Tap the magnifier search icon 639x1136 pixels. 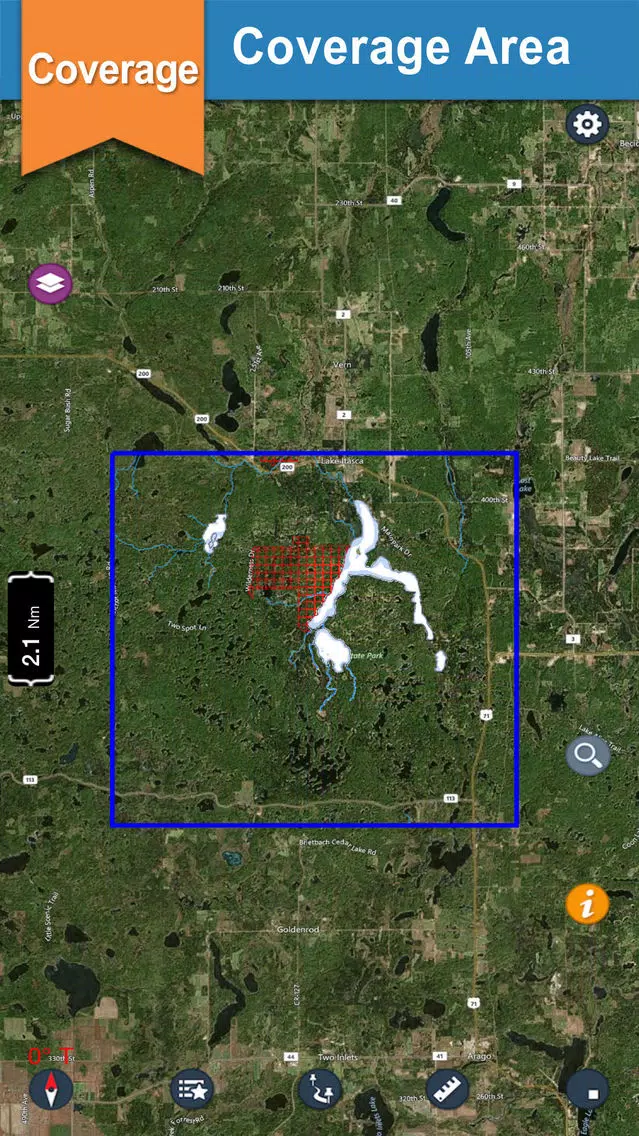click(x=588, y=756)
